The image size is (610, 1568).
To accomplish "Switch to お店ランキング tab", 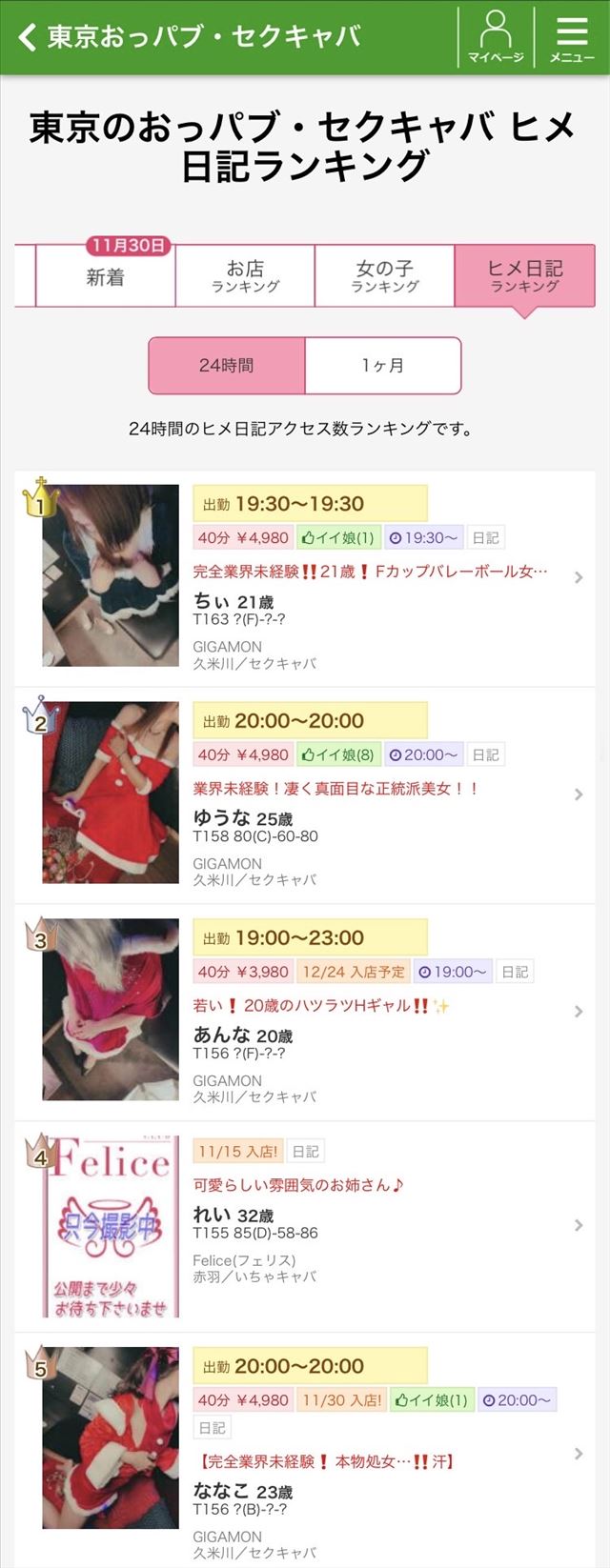I will (x=245, y=276).
